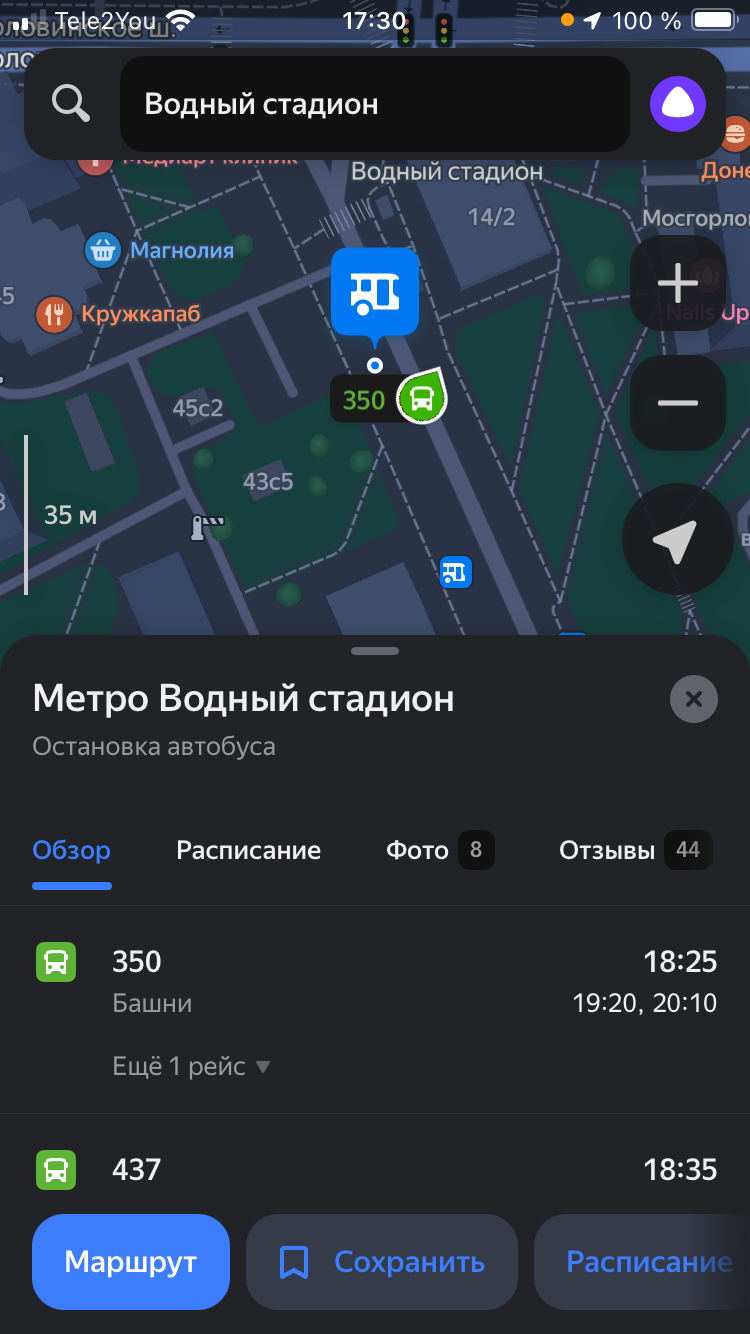Switch to the Обзор tab

pos(72,851)
